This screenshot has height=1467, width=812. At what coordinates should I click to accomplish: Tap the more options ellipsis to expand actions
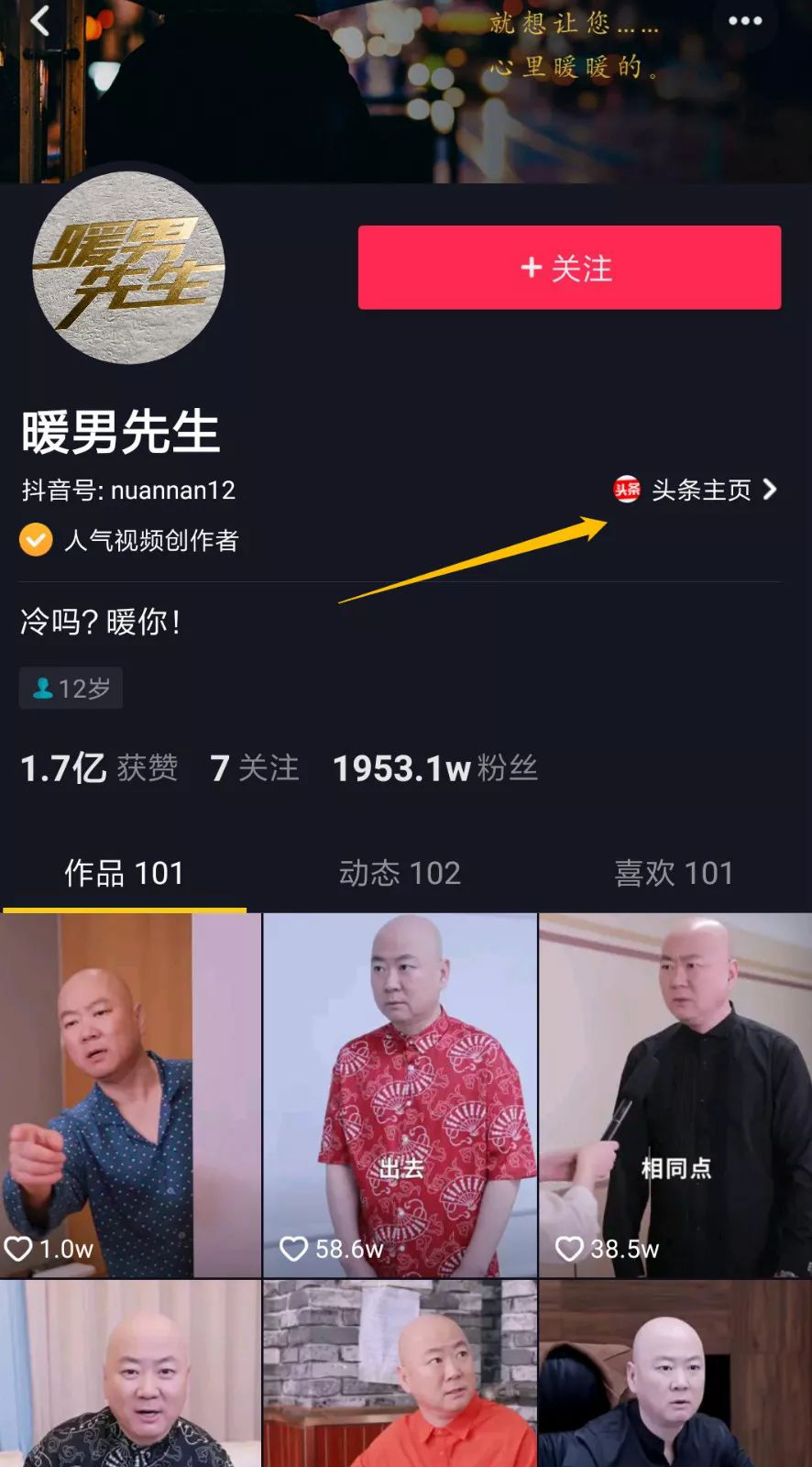[744, 20]
